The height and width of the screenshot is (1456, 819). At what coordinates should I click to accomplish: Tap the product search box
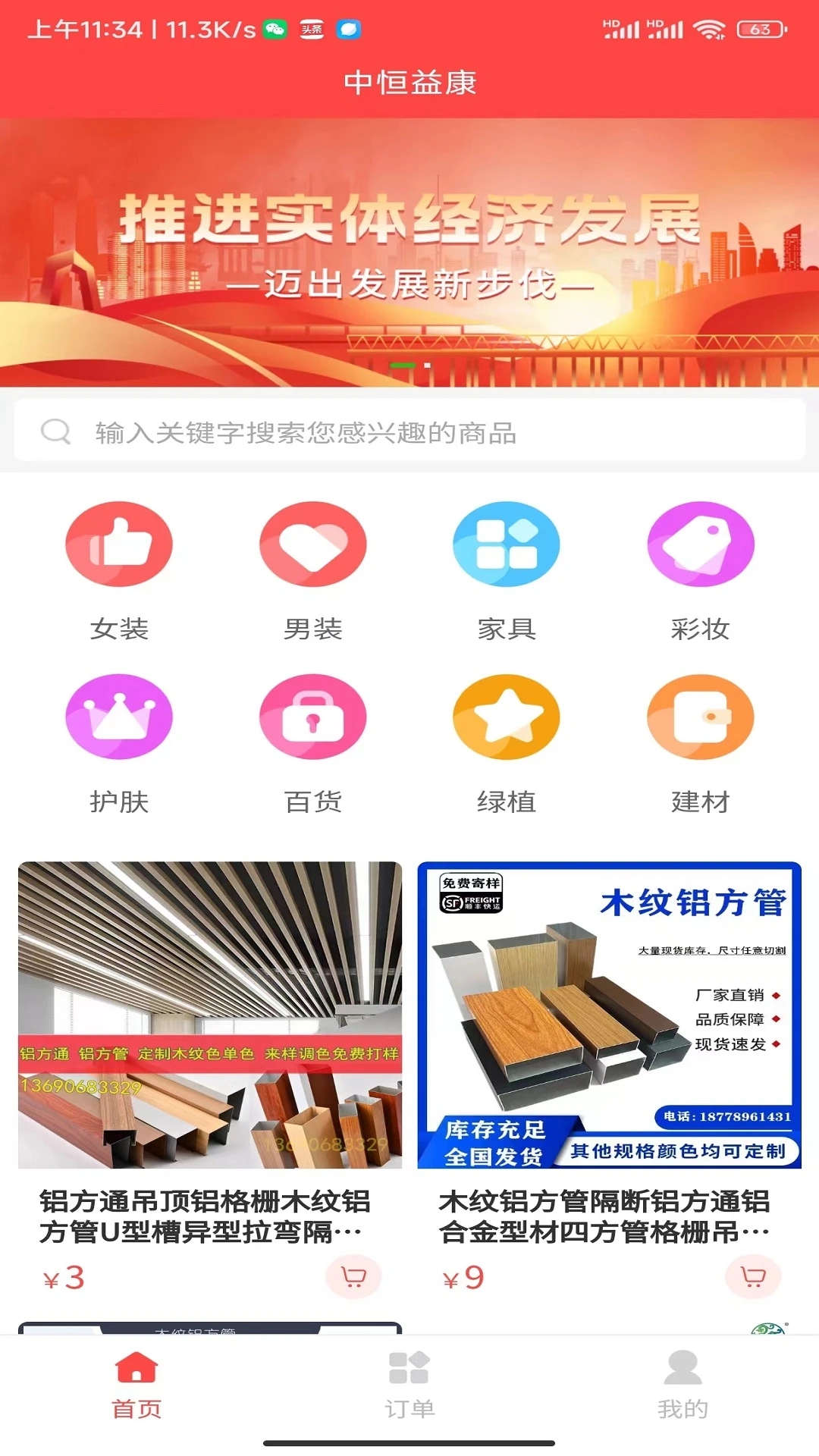click(409, 432)
